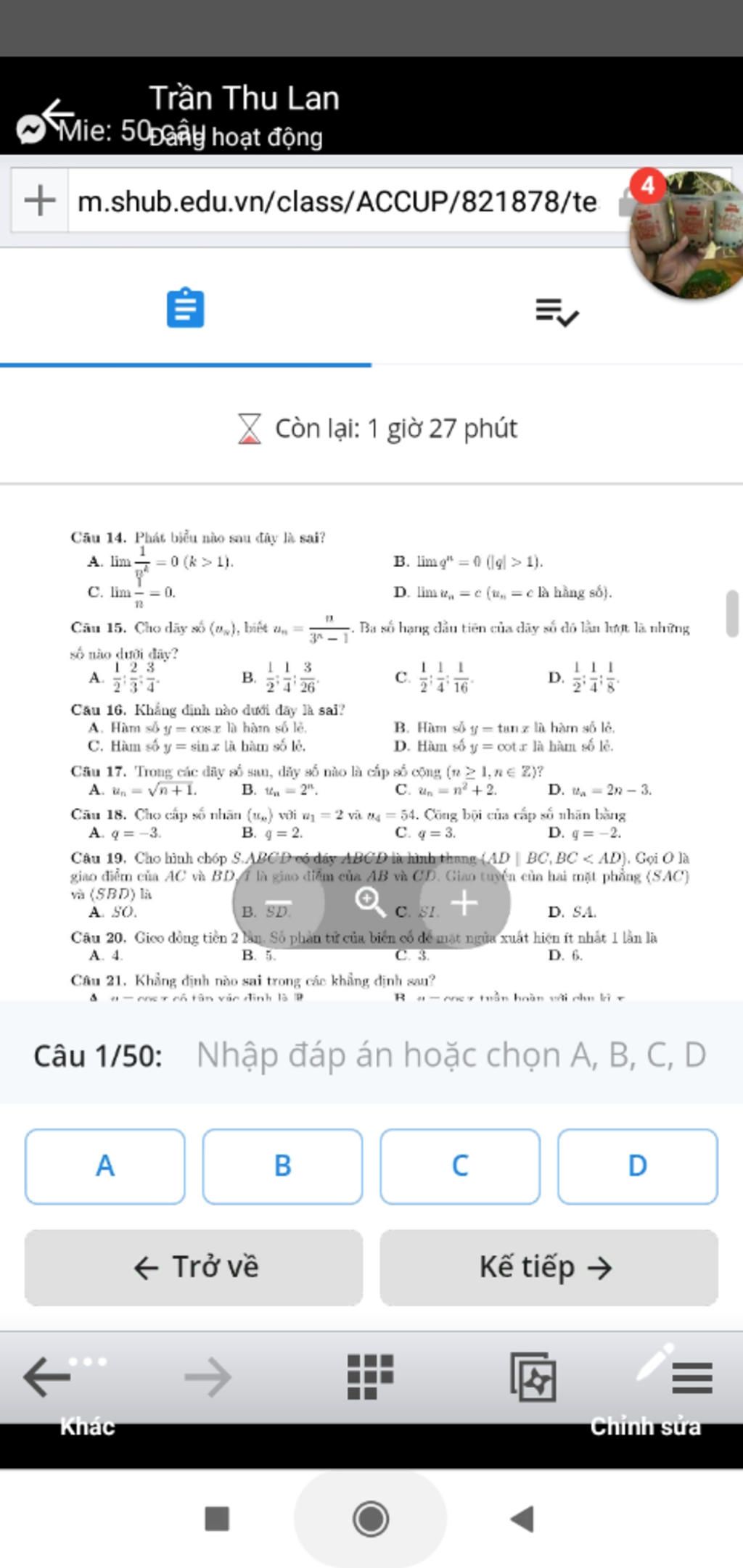Go back with the Trở về button
Image resolution: width=743 pixels, height=1568 pixels.
pyautogui.click(x=194, y=1267)
